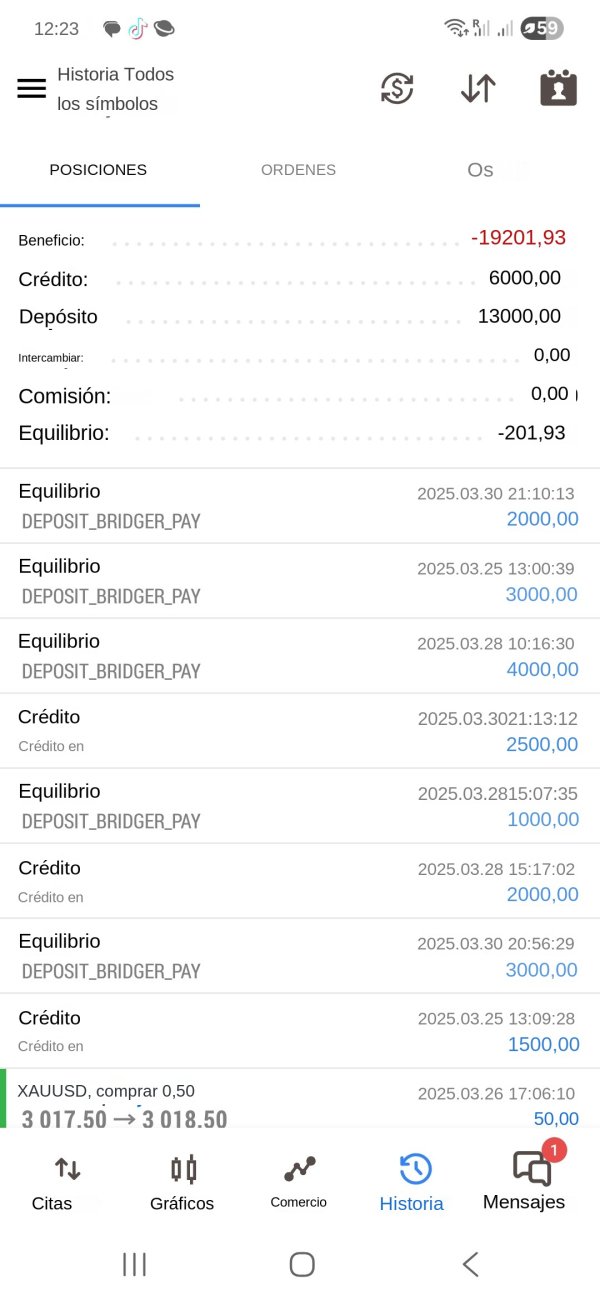The image size is (600, 1300).
Task: Open the 1000,00 deposit entry
Action: (300, 806)
